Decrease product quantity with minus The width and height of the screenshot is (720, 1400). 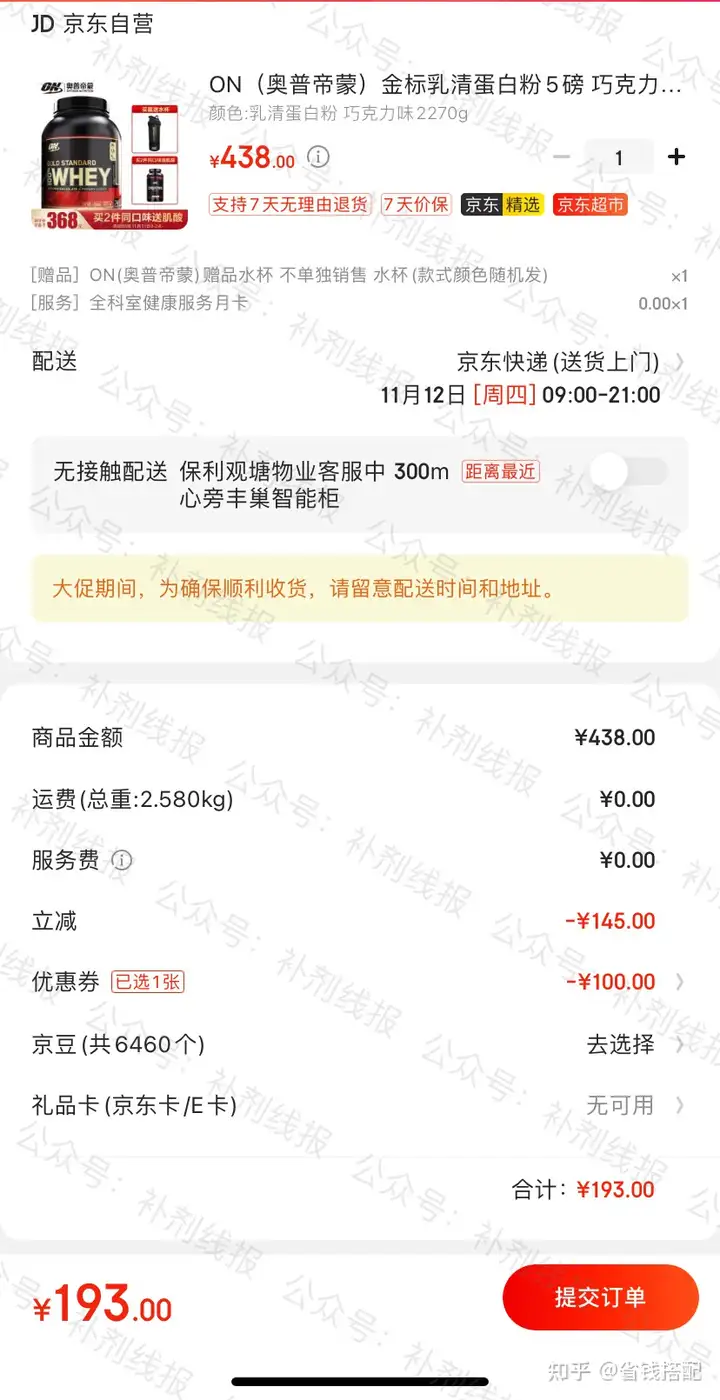[562, 157]
